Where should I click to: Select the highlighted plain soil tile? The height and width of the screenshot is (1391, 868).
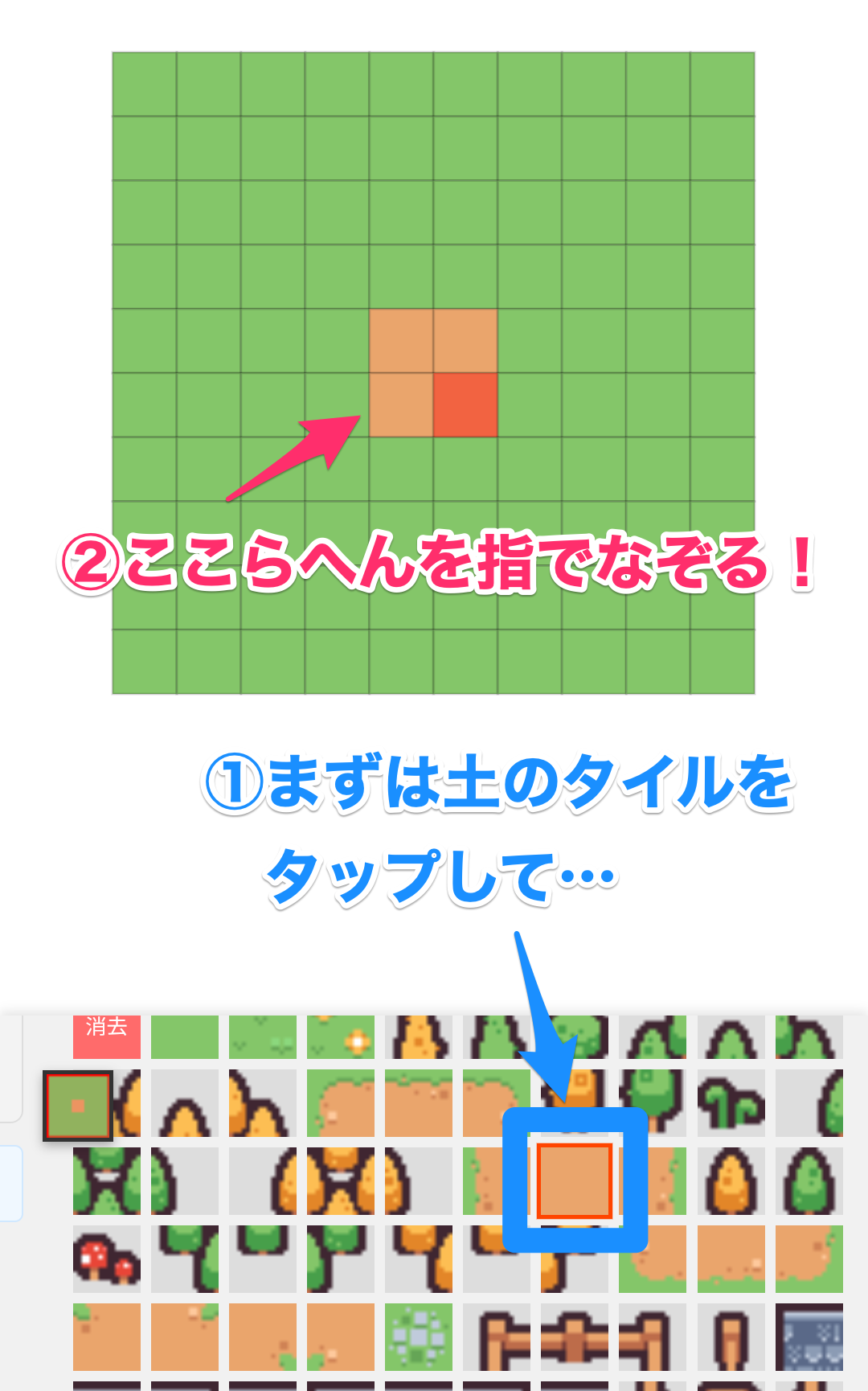coord(575,1180)
